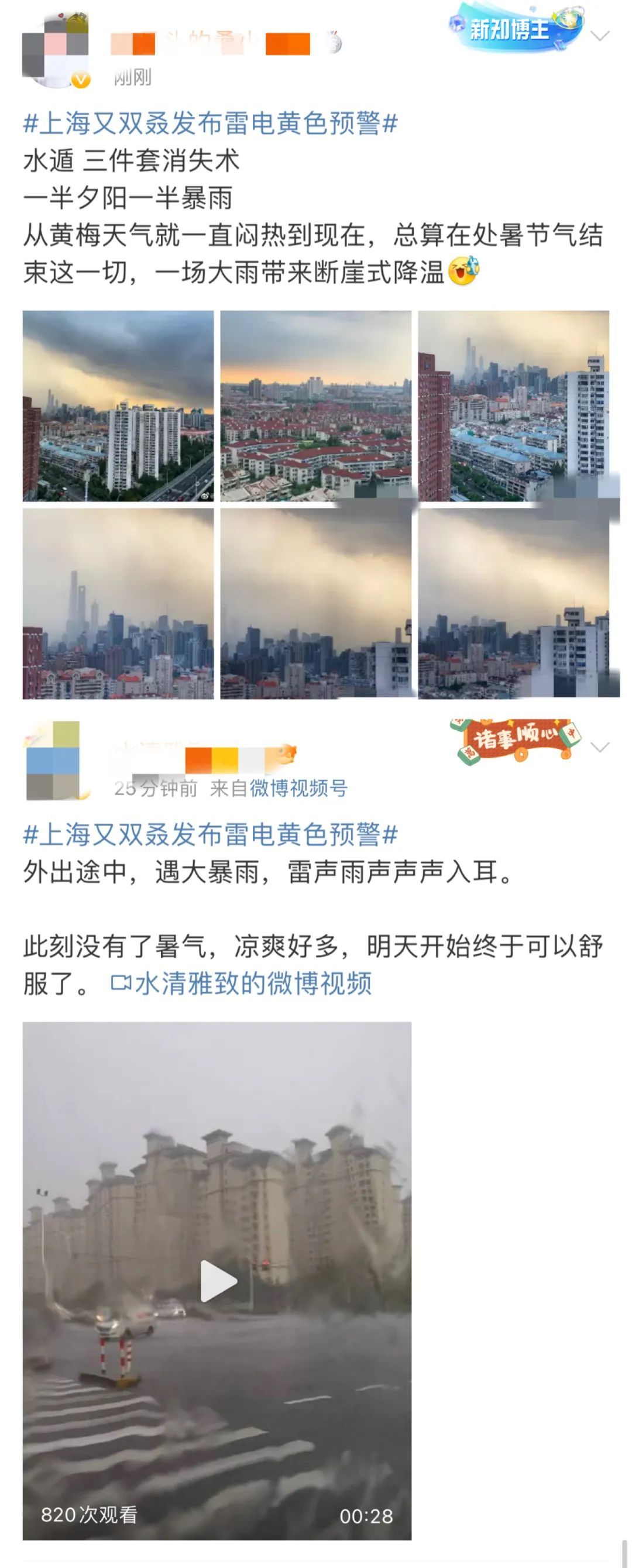Expand the first post's chevron menu

[x=600, y=36]
